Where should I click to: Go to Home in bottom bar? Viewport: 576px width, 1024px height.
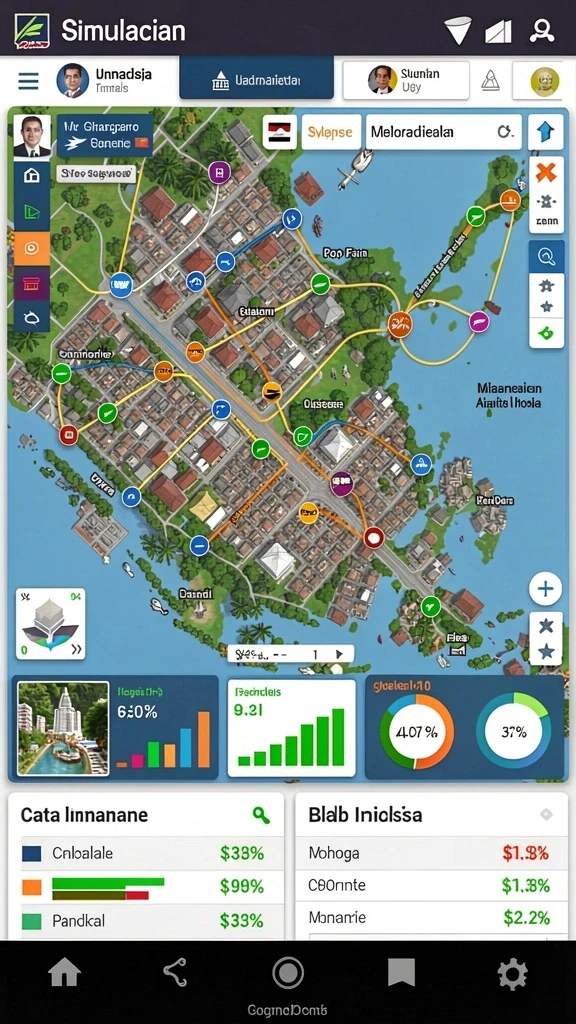(65, 974)
